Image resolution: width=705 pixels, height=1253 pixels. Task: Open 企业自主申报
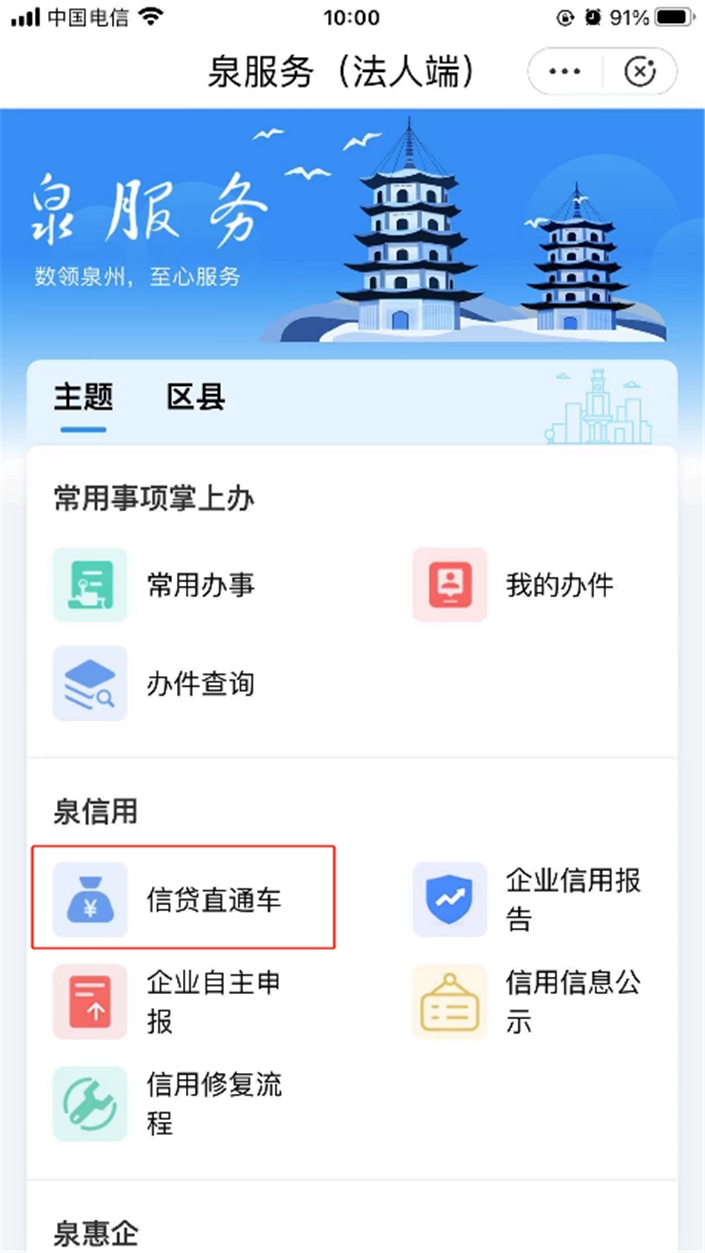(170, 1001)
